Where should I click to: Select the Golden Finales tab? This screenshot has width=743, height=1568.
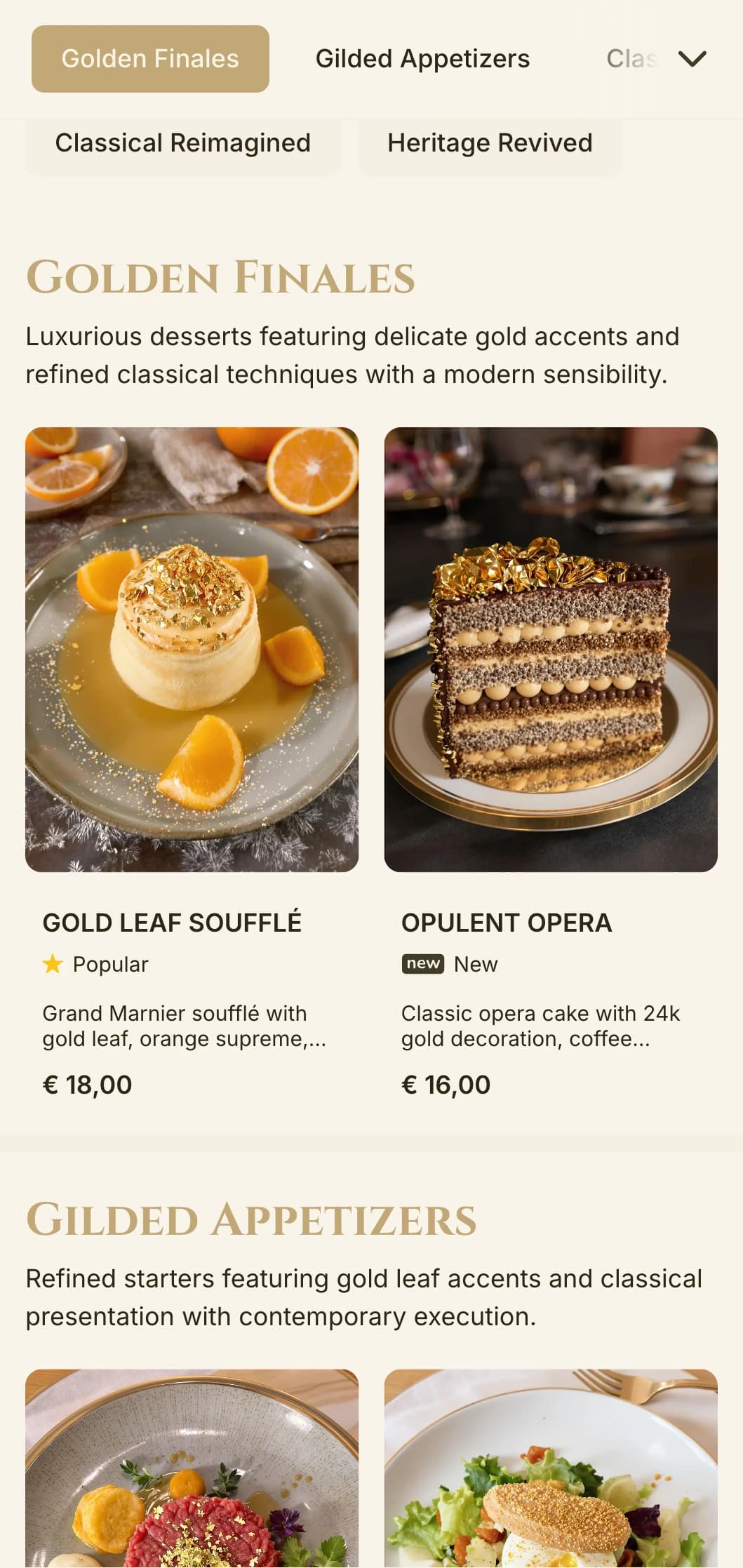(x=150, y=59)
